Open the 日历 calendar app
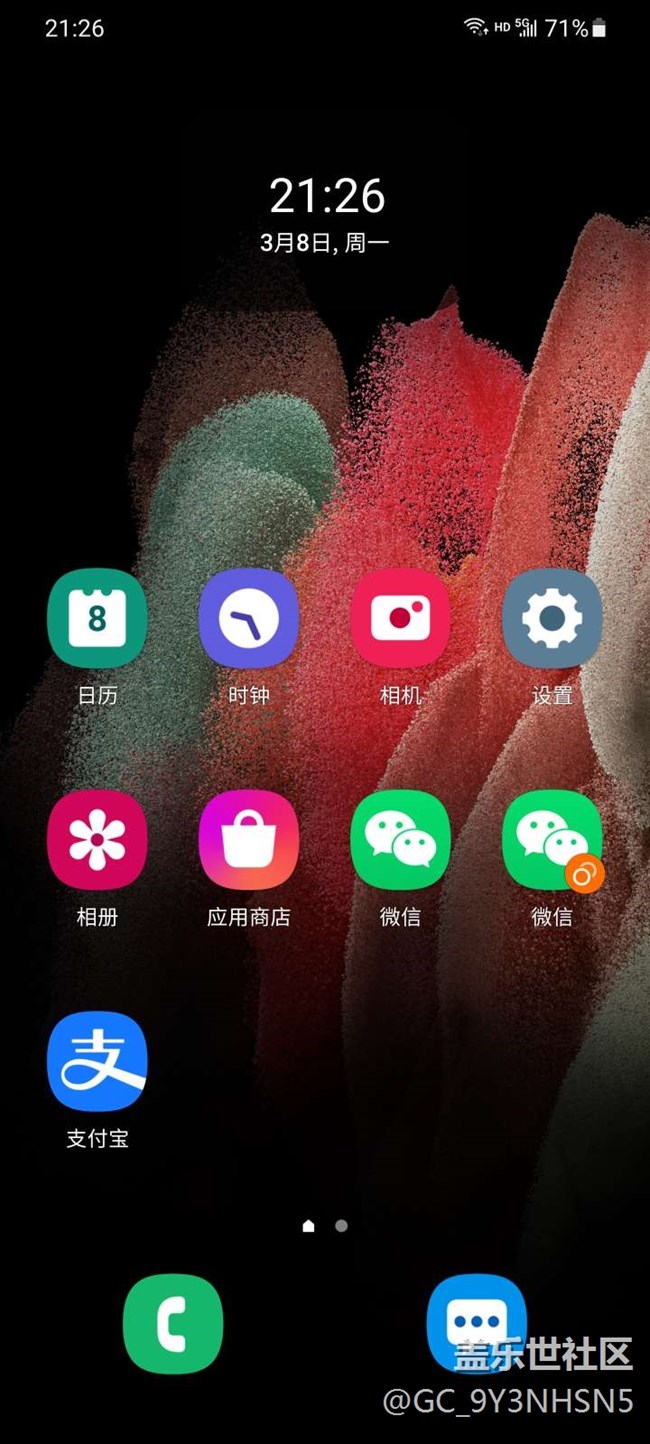 click(x=97, y=618)
